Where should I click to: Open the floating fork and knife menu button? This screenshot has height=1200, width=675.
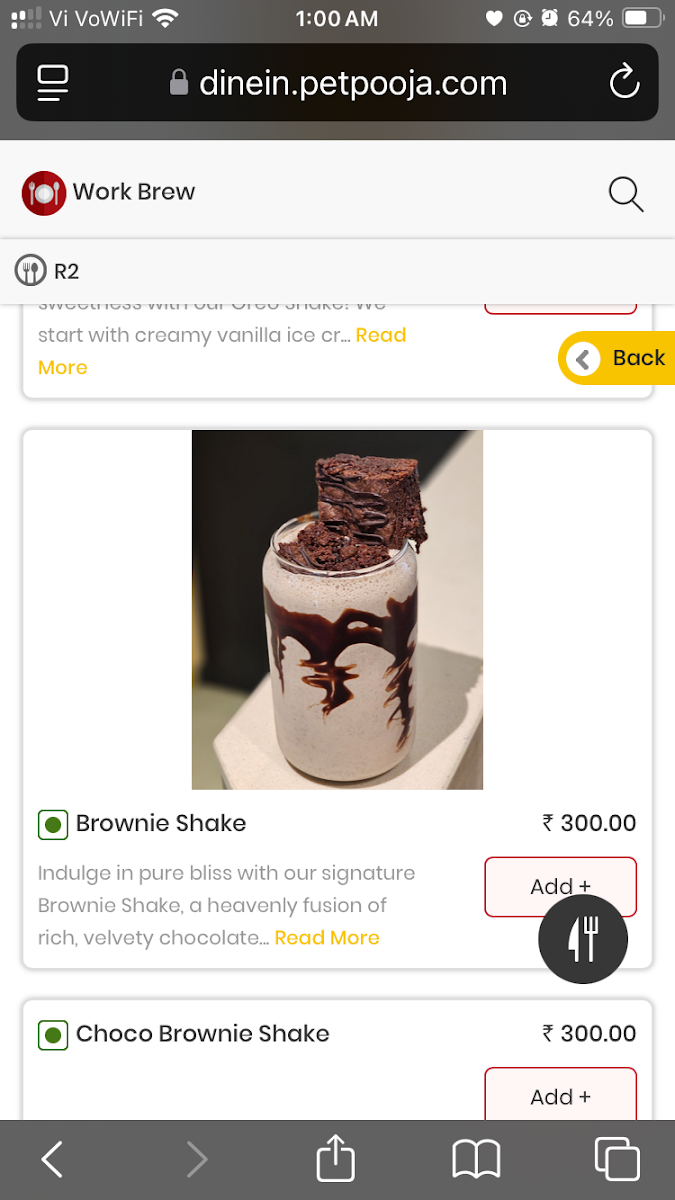(x=583, y=940)
